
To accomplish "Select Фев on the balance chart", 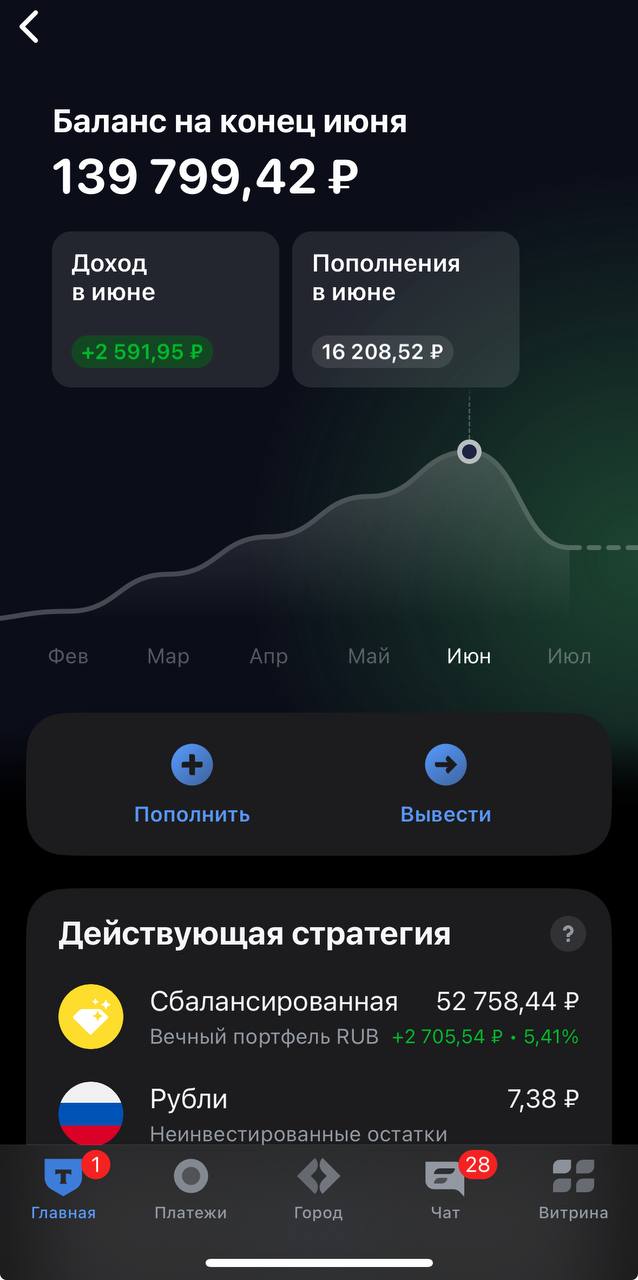I will click(68, 657).
